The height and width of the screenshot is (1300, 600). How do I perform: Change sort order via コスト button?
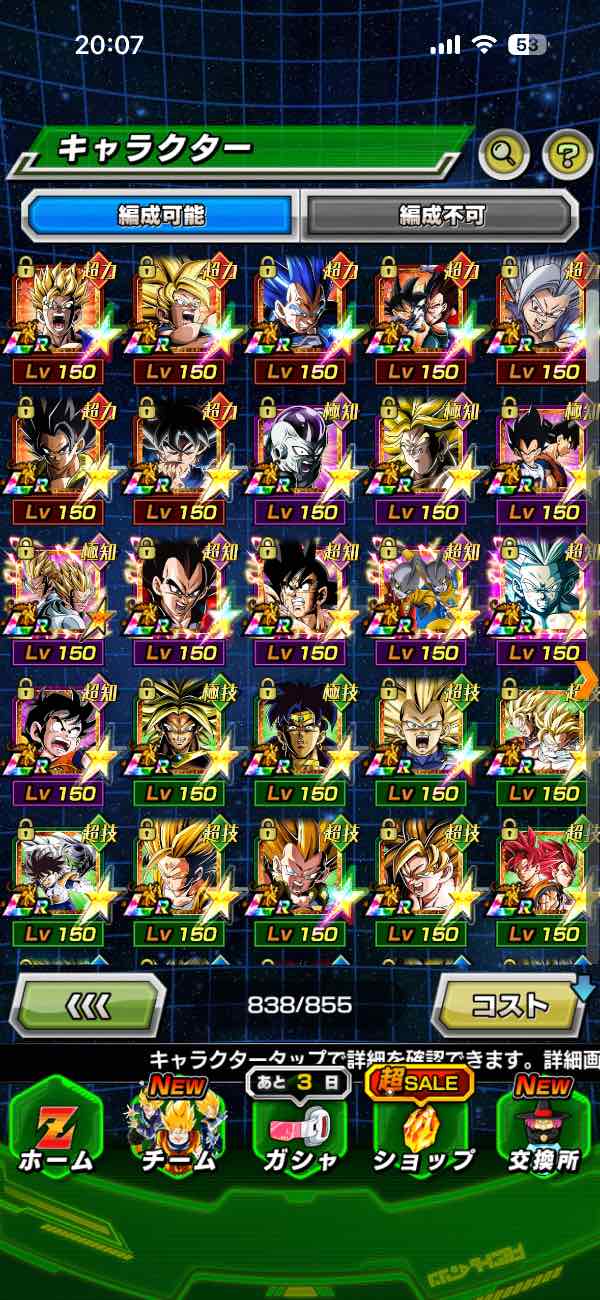point(509,1004)
